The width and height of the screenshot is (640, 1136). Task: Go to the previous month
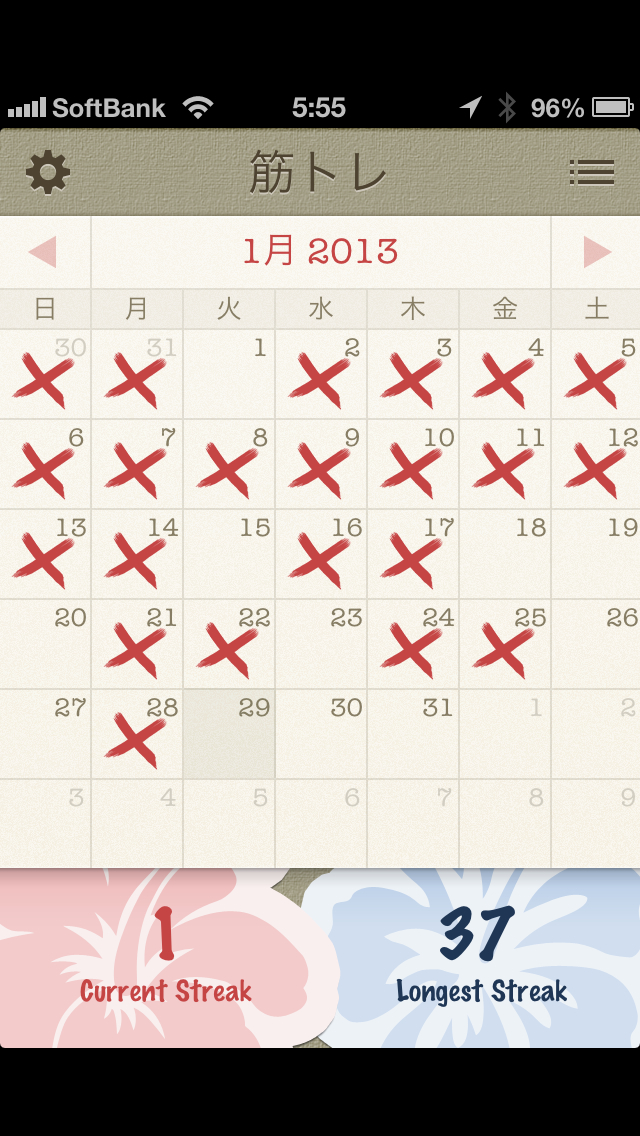pyautogui.click(x=43, y=252)
